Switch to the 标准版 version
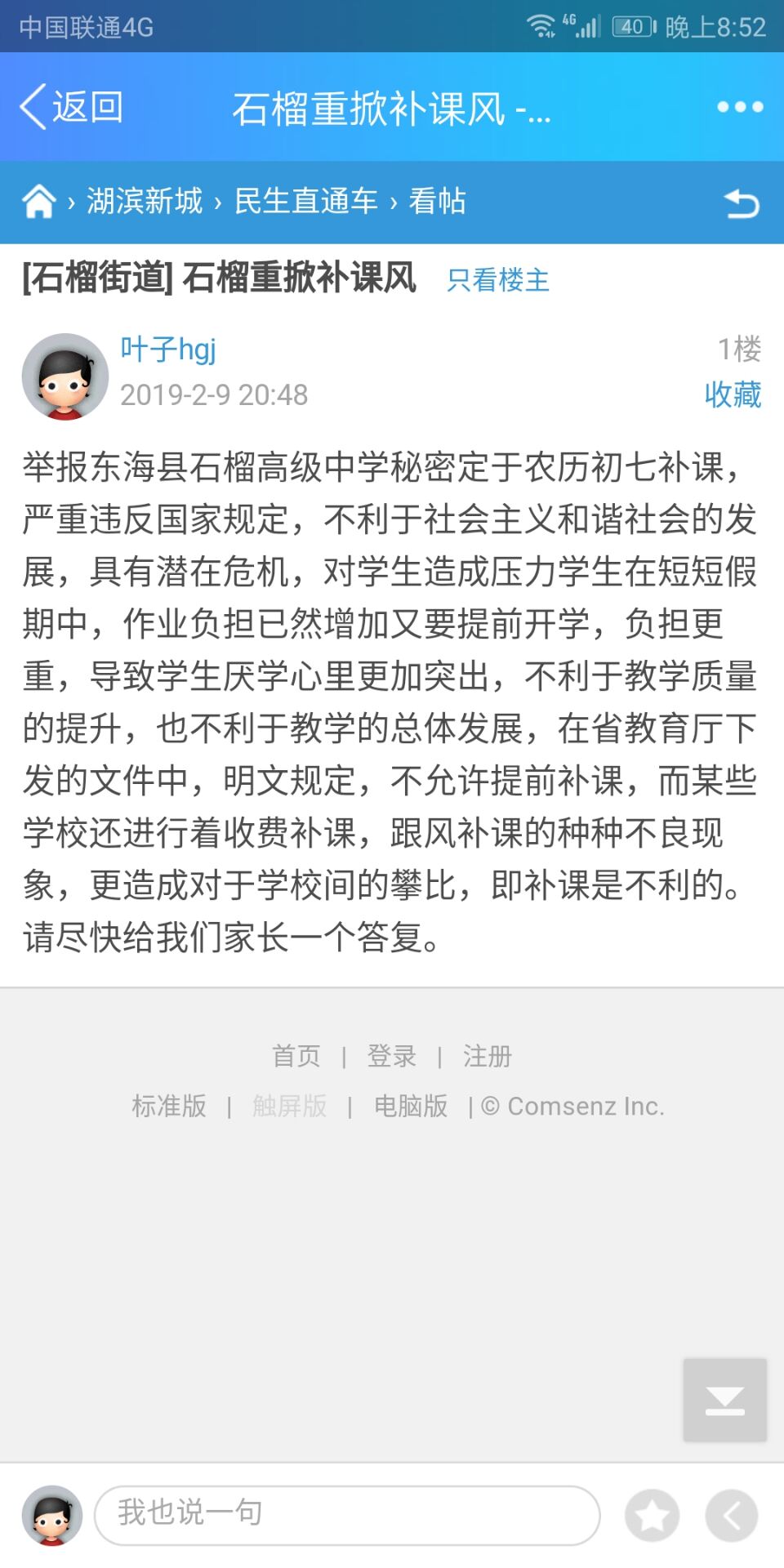784x1568 pixels. click(x=169, y=1106)
